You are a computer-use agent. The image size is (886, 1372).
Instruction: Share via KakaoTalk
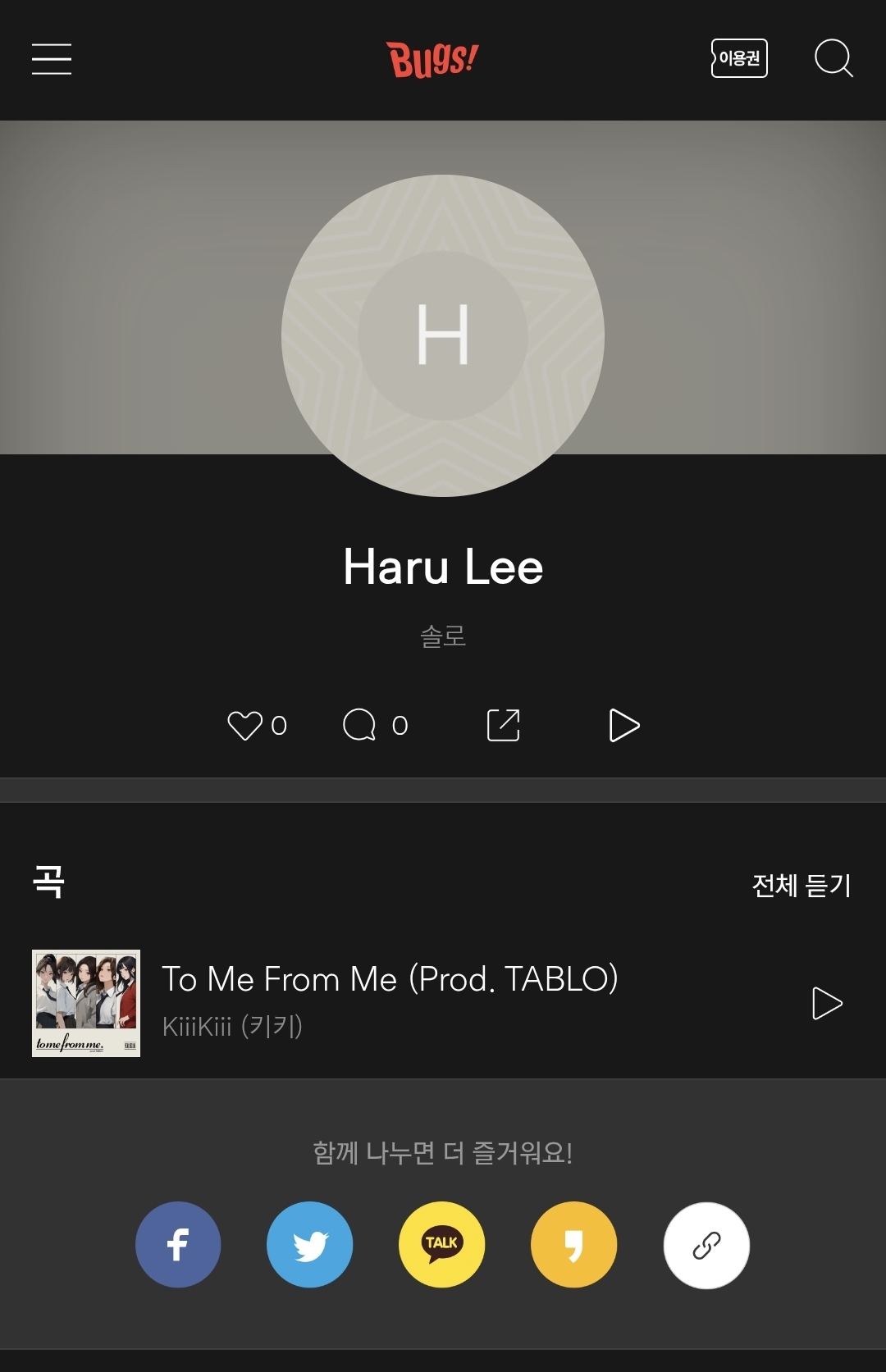tap(441, 1245)
